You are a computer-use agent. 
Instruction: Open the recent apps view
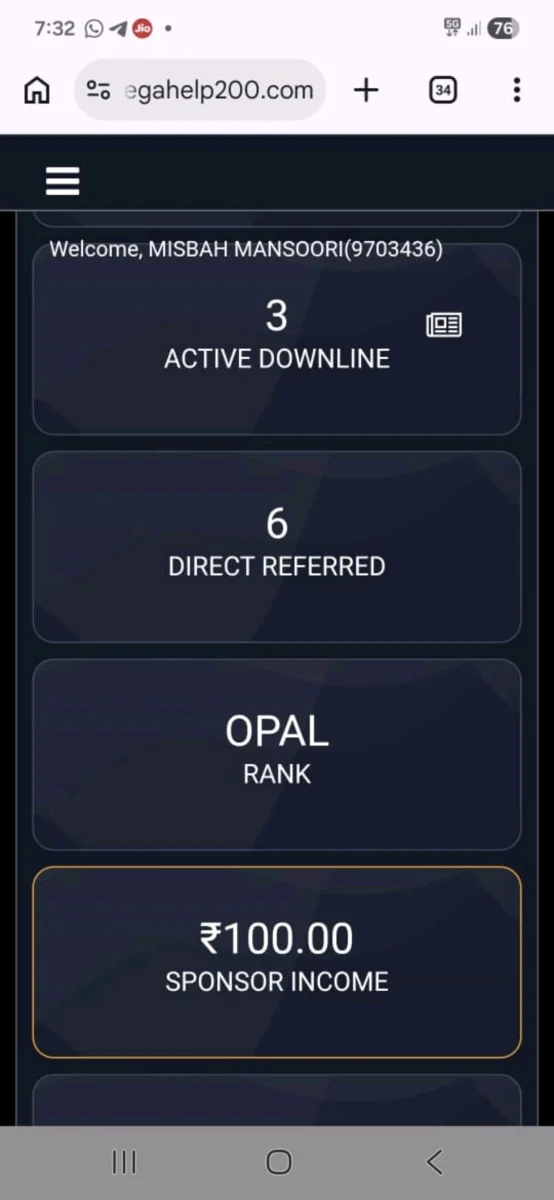[x=124, y=1161]
